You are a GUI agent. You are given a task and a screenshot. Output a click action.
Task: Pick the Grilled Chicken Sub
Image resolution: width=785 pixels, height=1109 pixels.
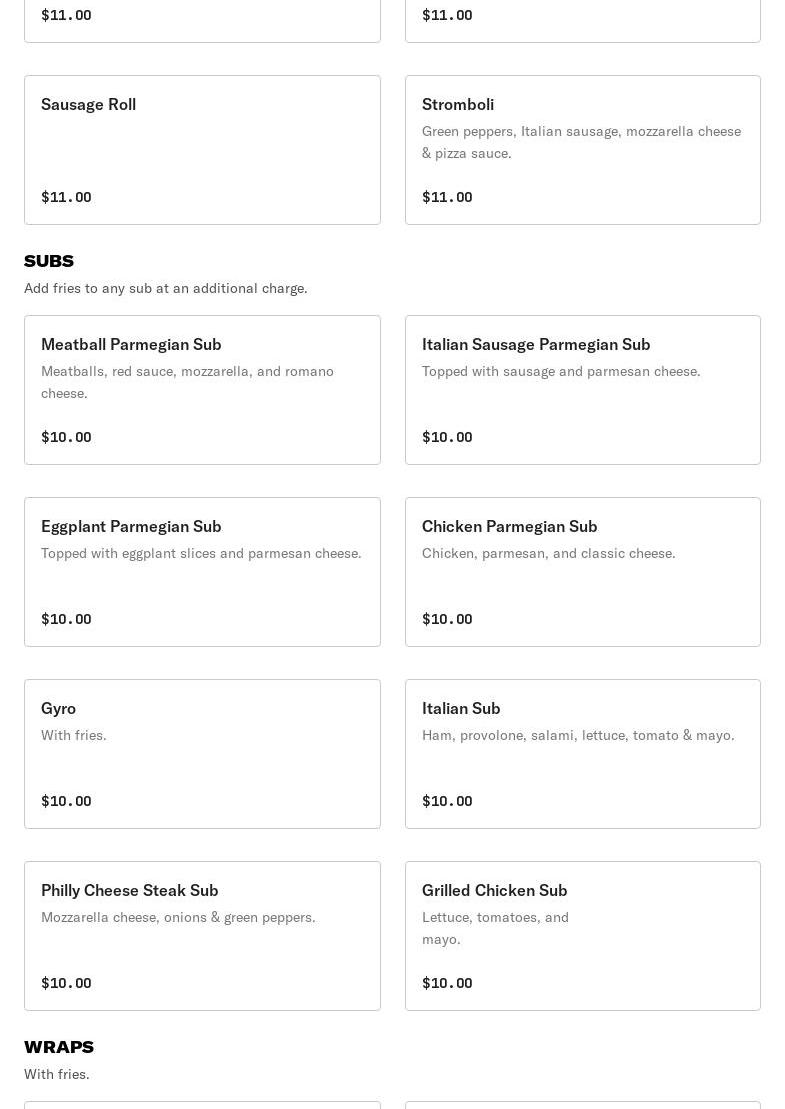pos(582,936)
